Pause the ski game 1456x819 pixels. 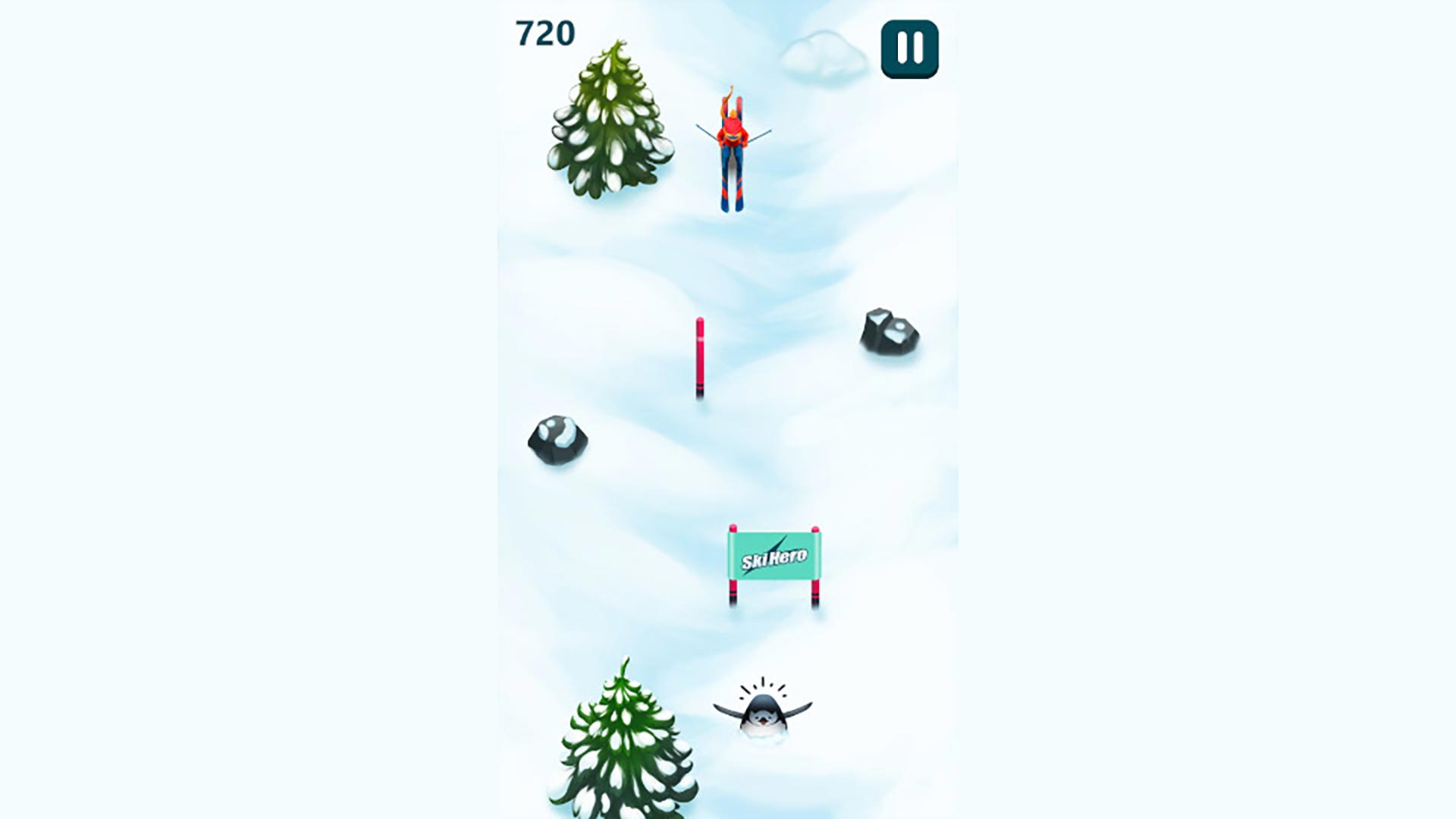tap(909, 49)
